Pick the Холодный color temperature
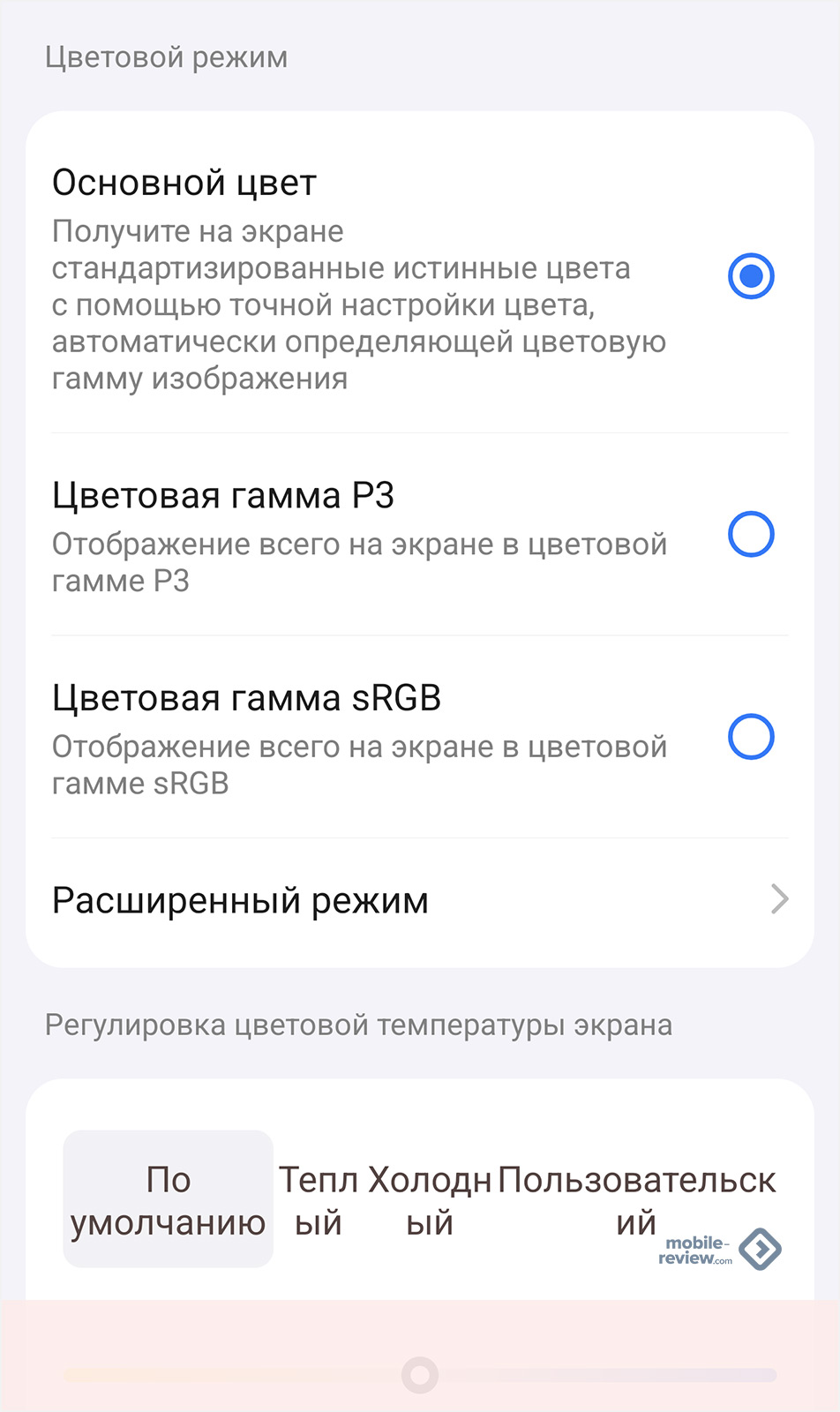 point(430,1200)
